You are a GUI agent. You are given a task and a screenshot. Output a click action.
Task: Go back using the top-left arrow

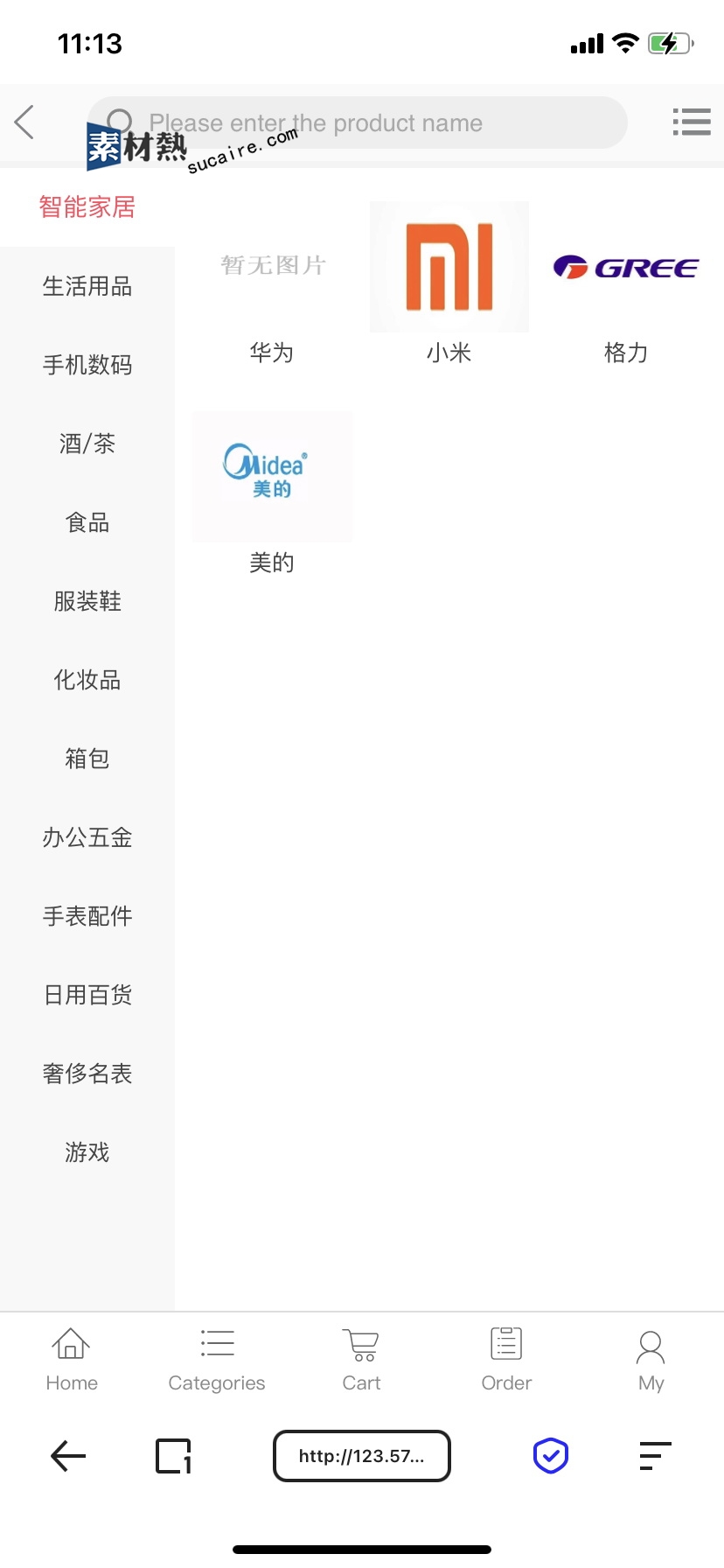coord(24,122)
